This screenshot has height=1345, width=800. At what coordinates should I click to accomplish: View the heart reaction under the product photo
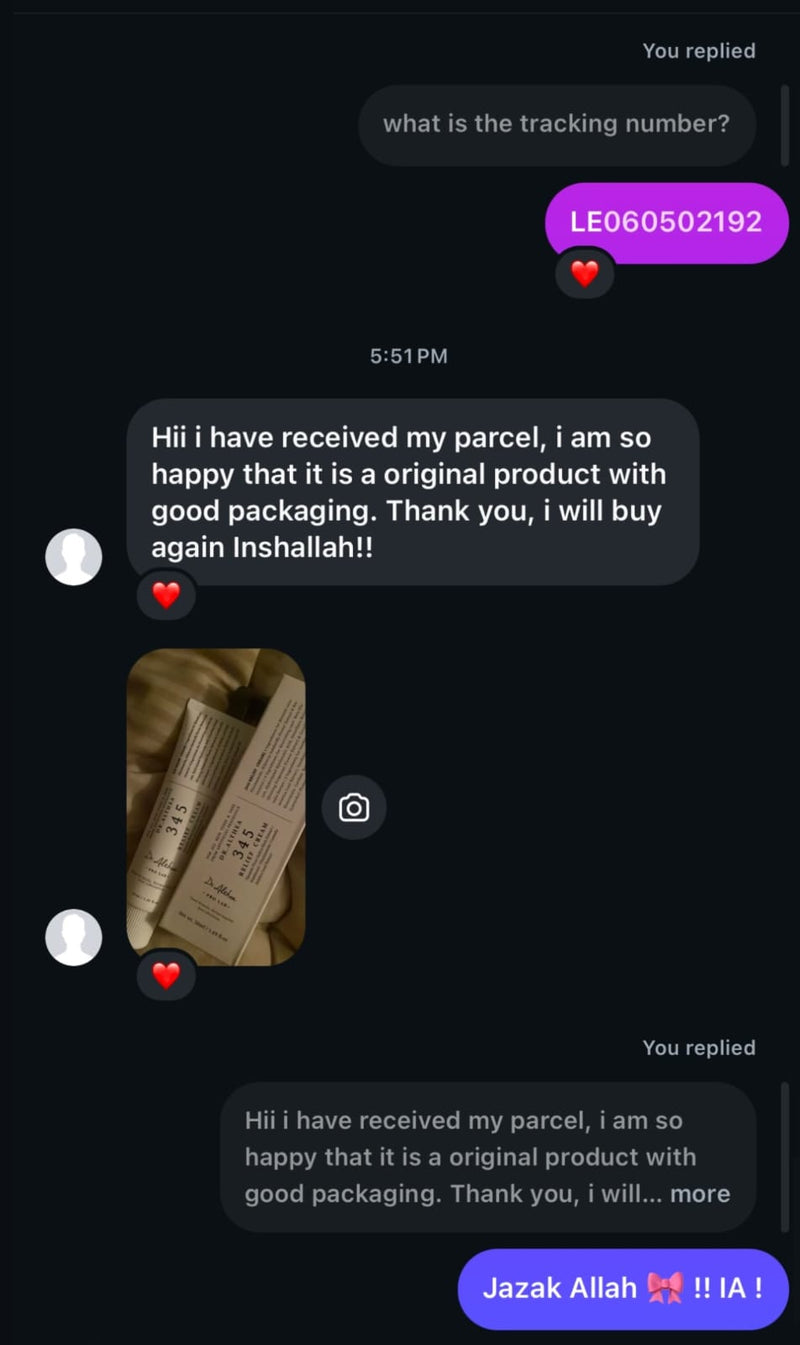(166, 974)
